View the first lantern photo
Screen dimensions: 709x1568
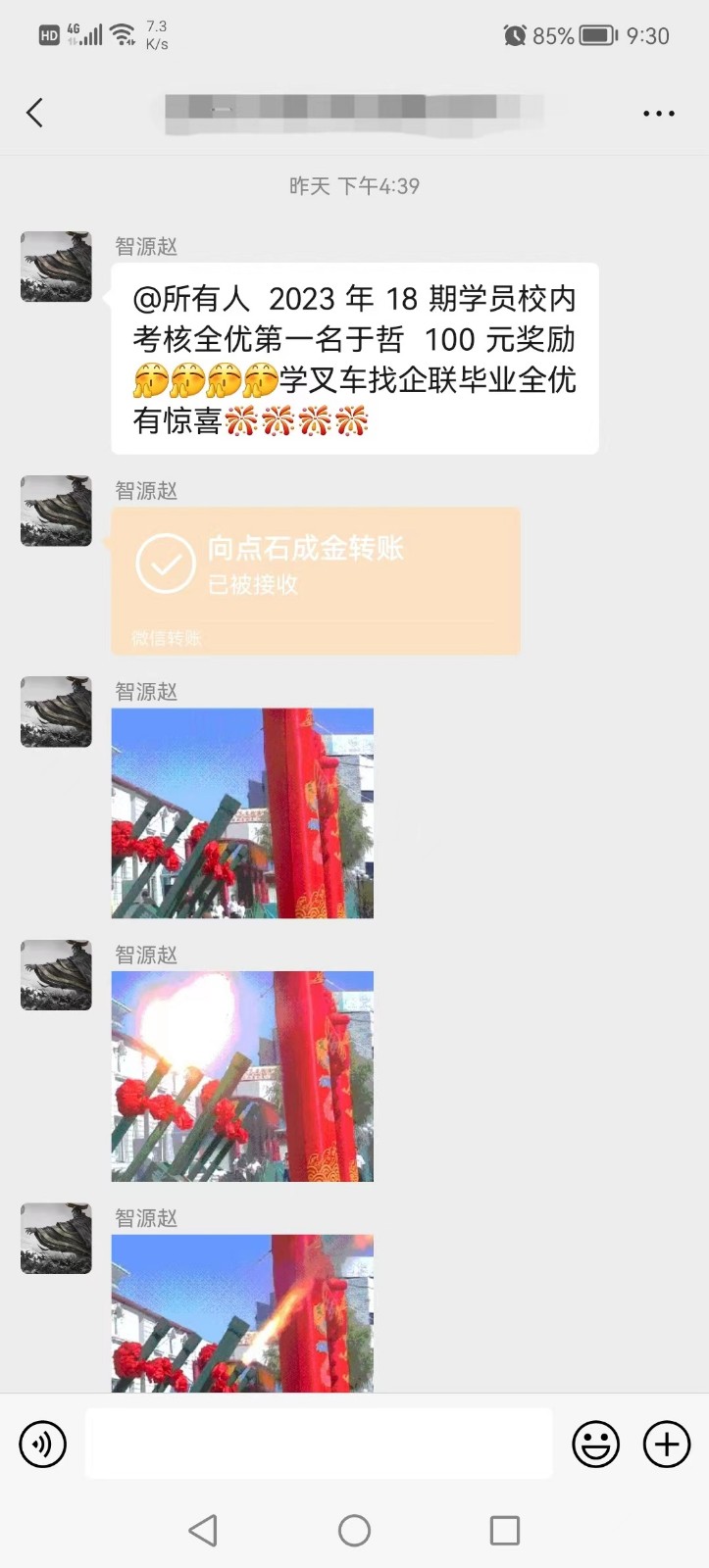[242, 812]
